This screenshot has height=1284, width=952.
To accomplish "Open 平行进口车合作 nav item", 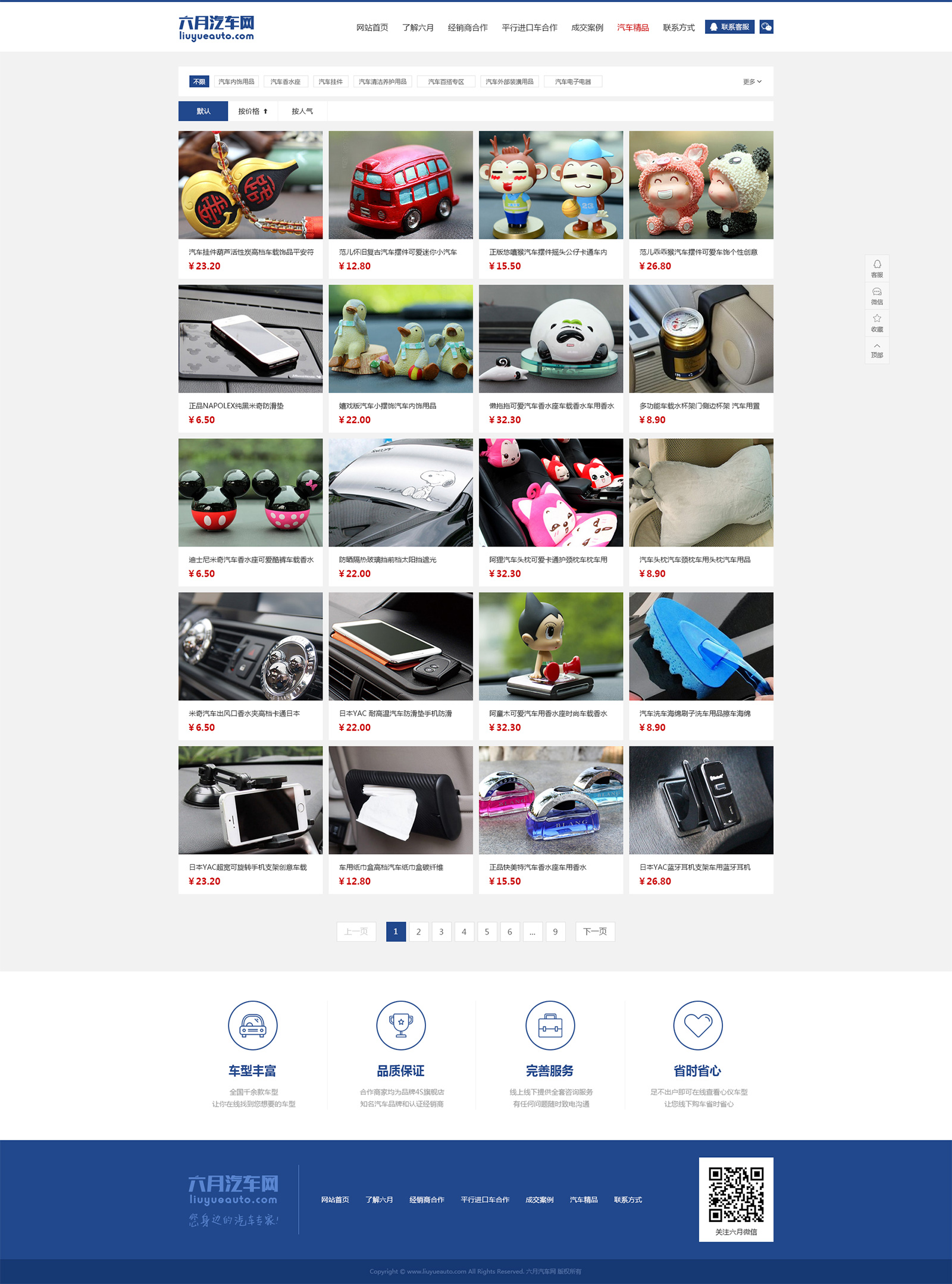I will 529,28.
